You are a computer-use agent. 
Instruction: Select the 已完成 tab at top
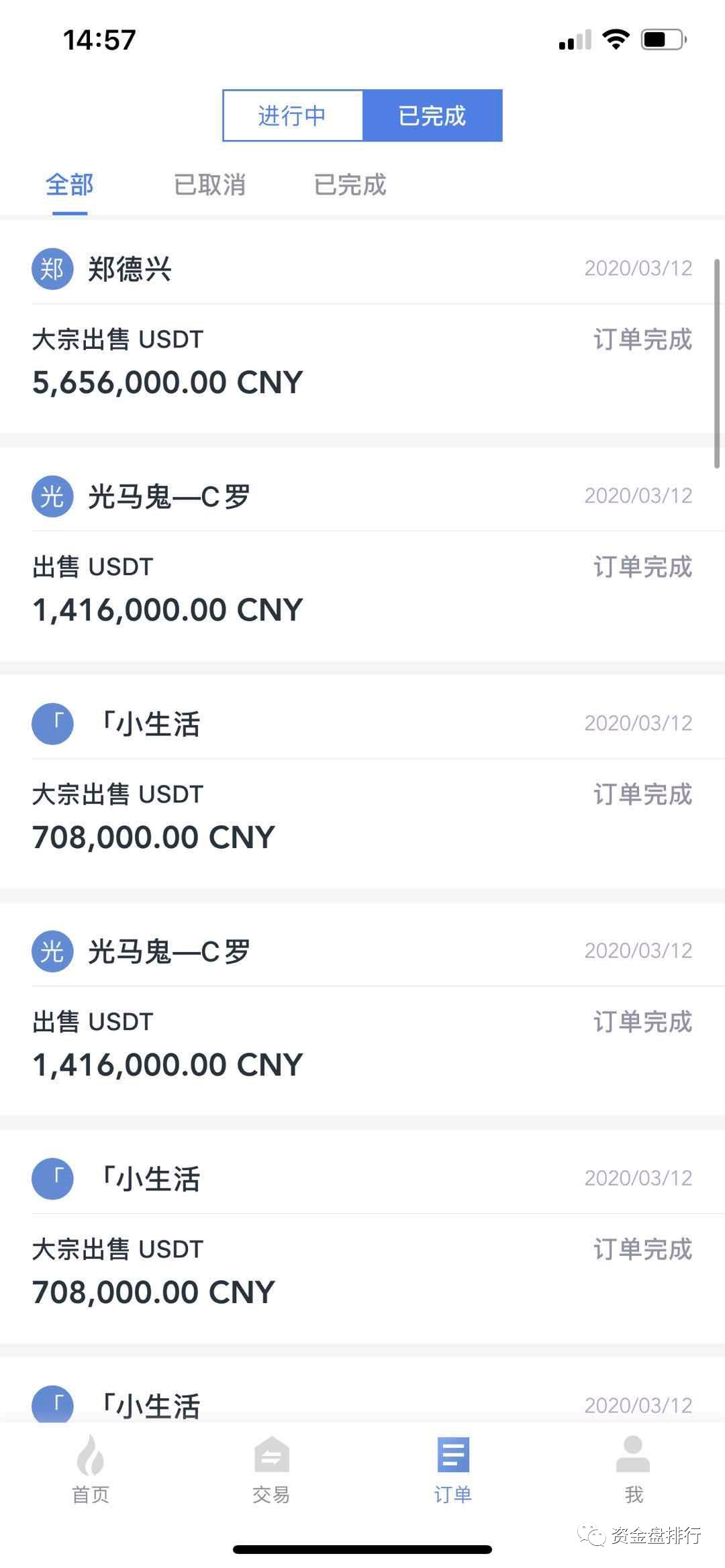pyautogui.click(x=432, y=115)
